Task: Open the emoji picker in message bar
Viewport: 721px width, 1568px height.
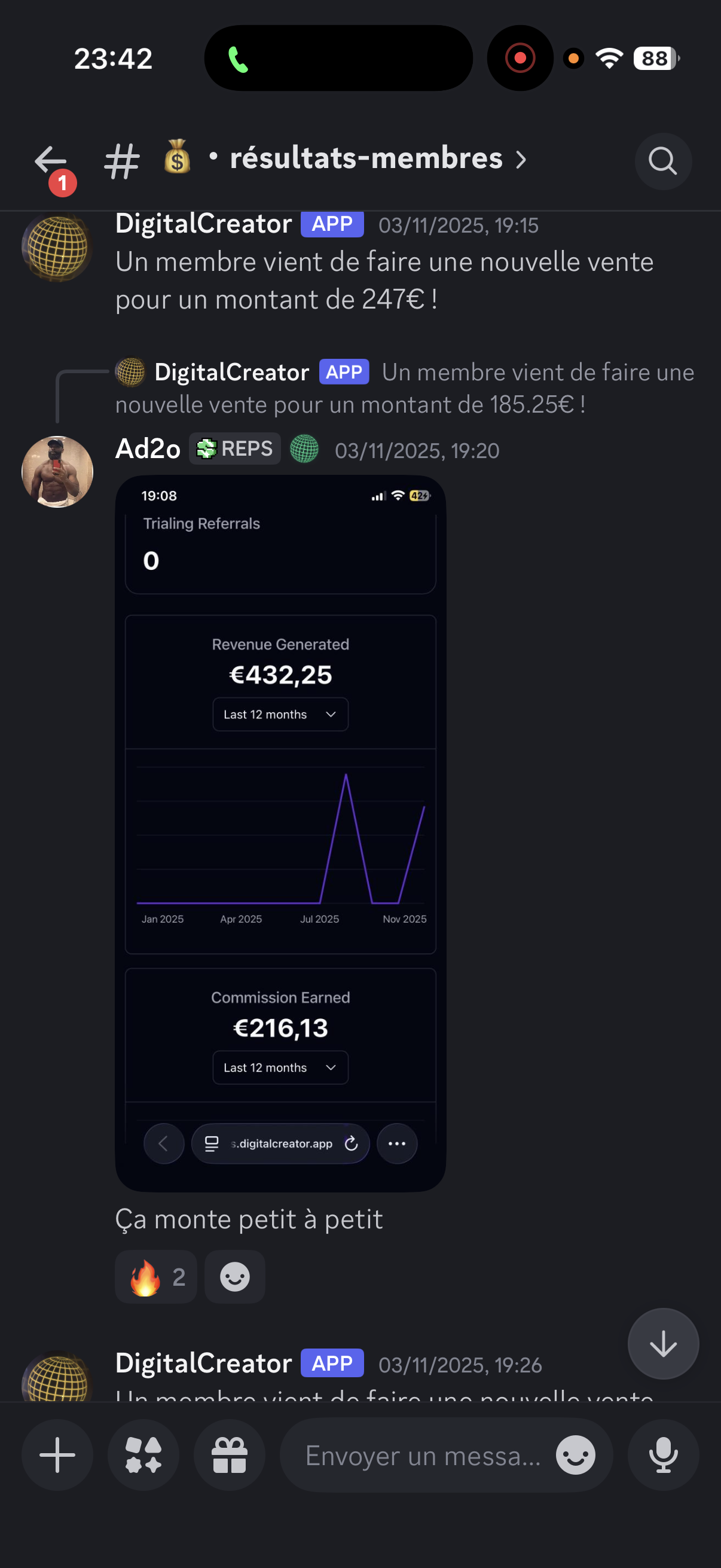Action: 575,1456
